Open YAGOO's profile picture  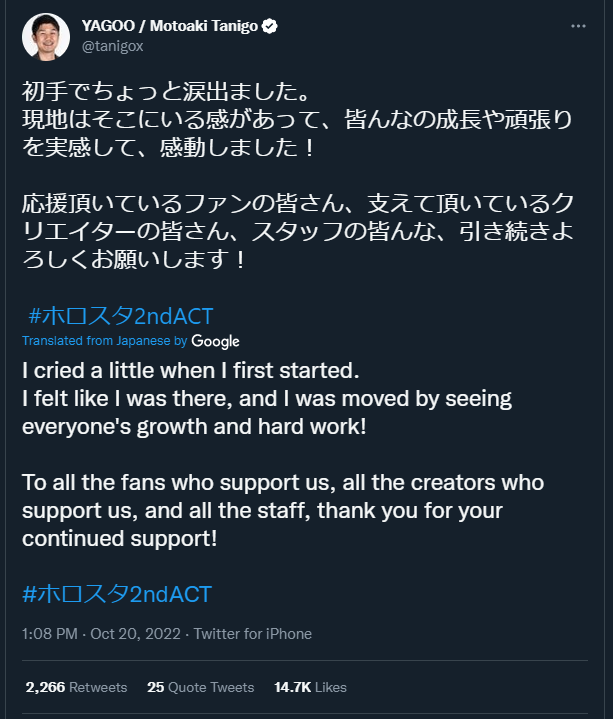point(46,37)
